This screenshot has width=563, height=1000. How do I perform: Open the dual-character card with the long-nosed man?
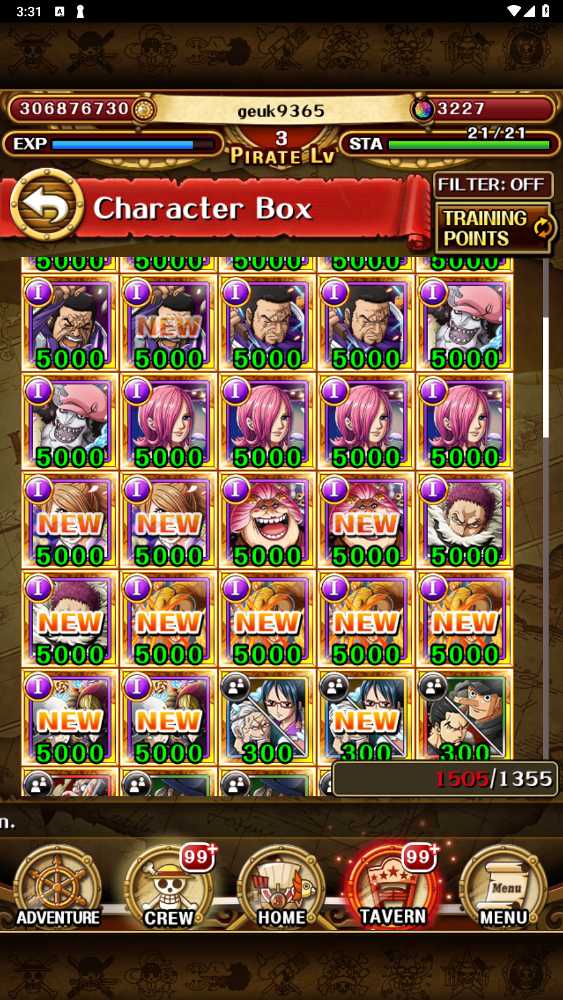(464, 717)
